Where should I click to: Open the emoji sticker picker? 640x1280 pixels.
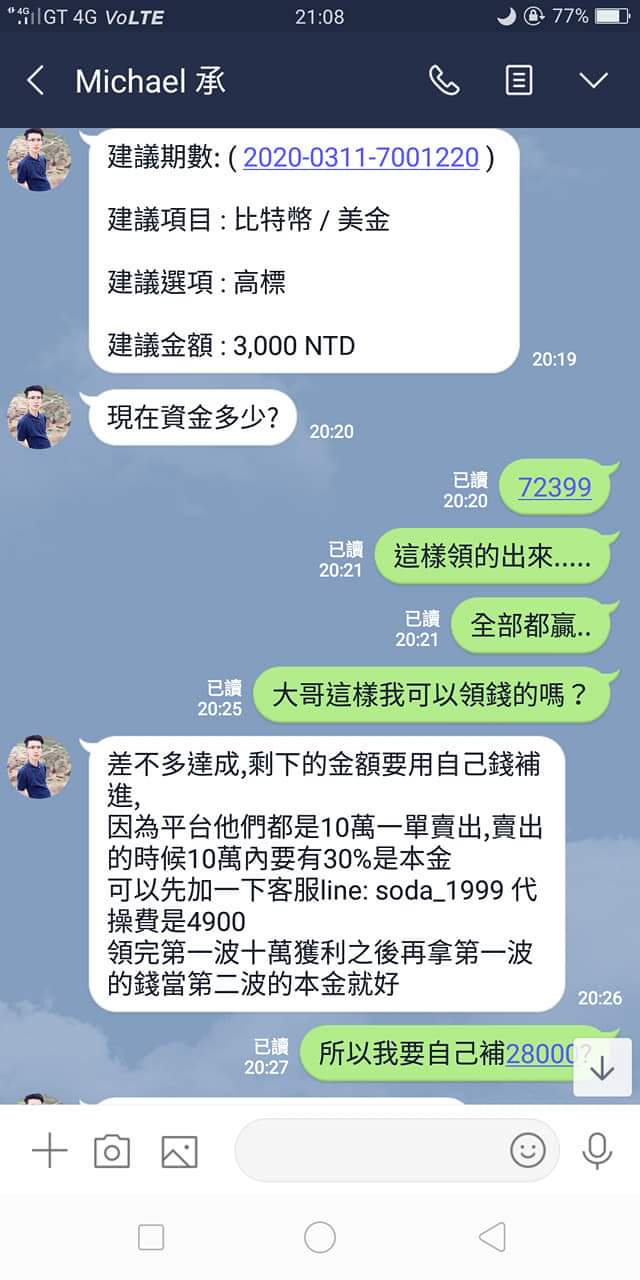point(527,1151)
